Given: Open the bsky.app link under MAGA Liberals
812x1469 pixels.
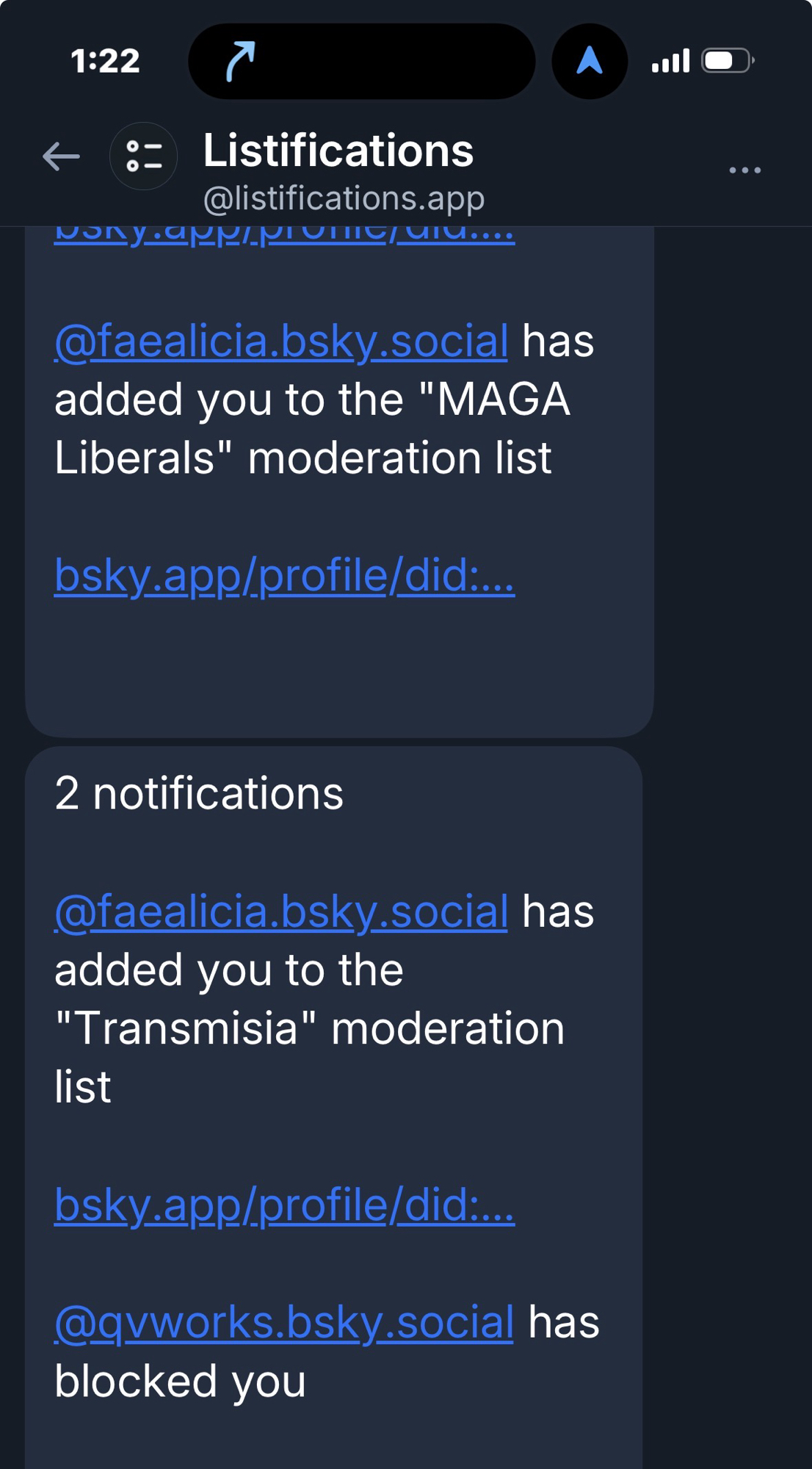Looking at the screenshot, I should (x=284, y=575).
